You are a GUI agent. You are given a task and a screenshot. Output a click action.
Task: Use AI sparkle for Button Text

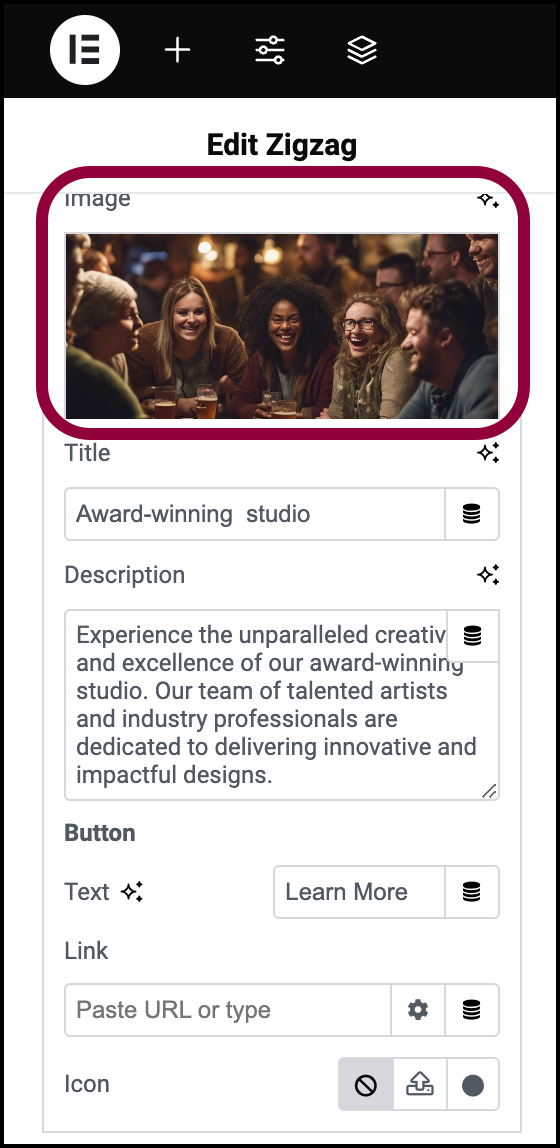click(x=132, y=892)
